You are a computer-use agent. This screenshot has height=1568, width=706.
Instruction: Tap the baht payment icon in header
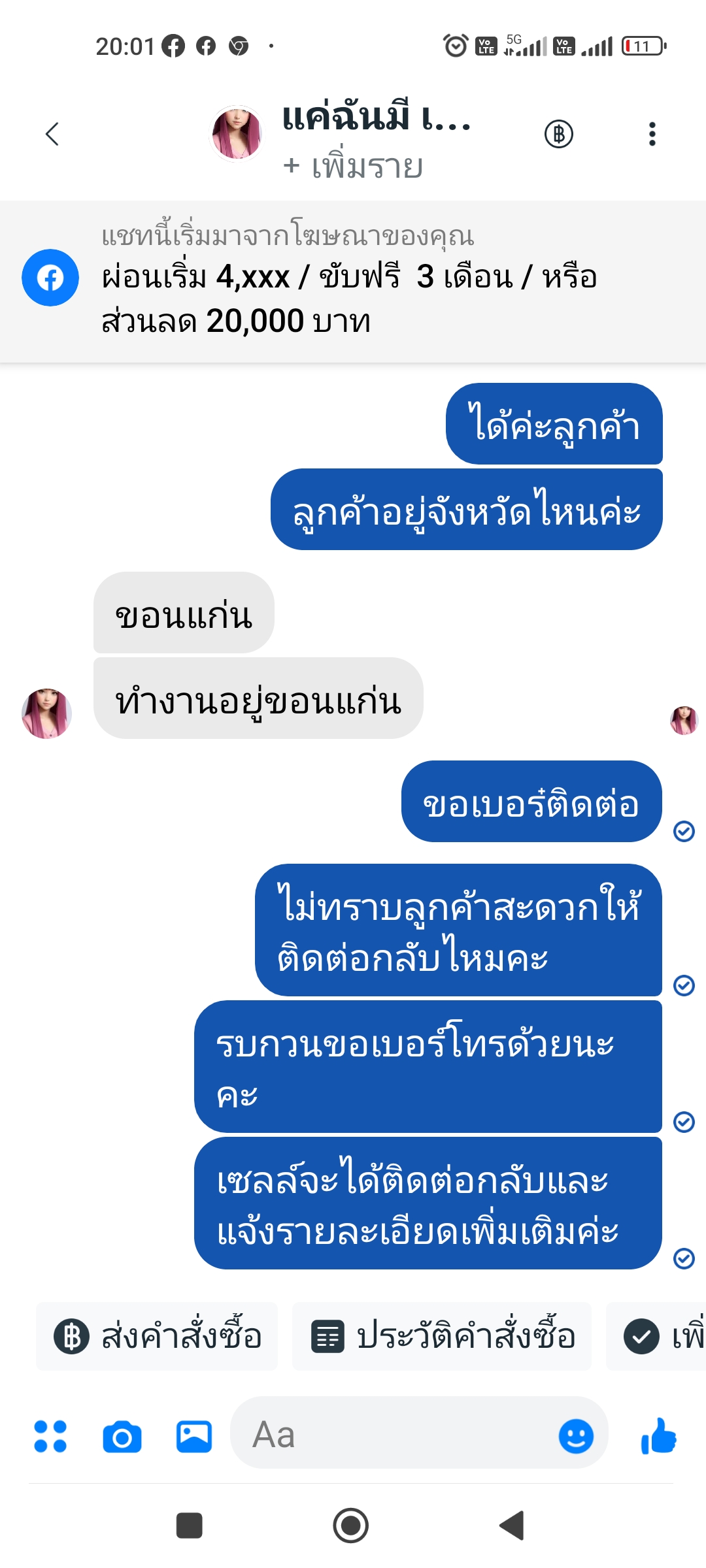[x=559, y=134]
